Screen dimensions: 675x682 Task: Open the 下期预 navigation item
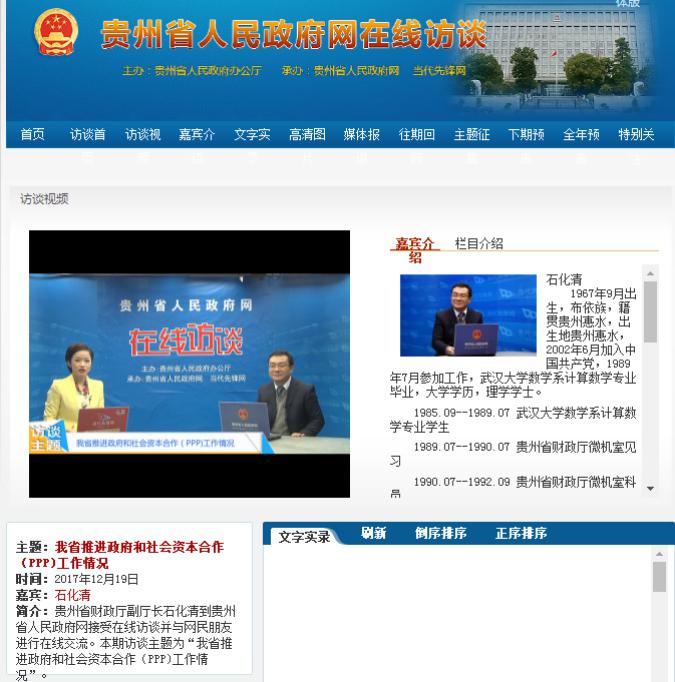pos(526,135)
